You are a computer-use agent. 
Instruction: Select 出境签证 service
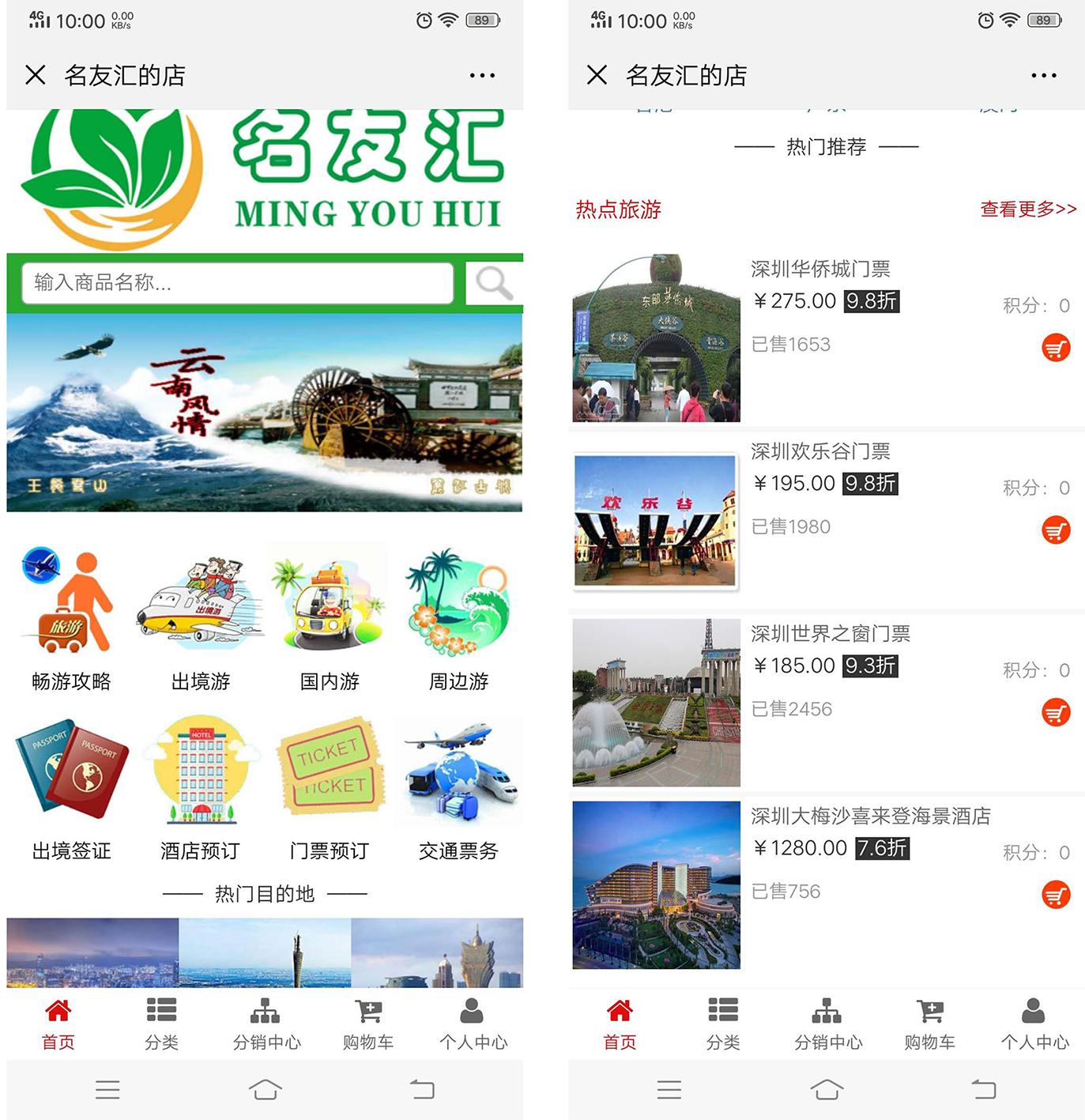71,786
